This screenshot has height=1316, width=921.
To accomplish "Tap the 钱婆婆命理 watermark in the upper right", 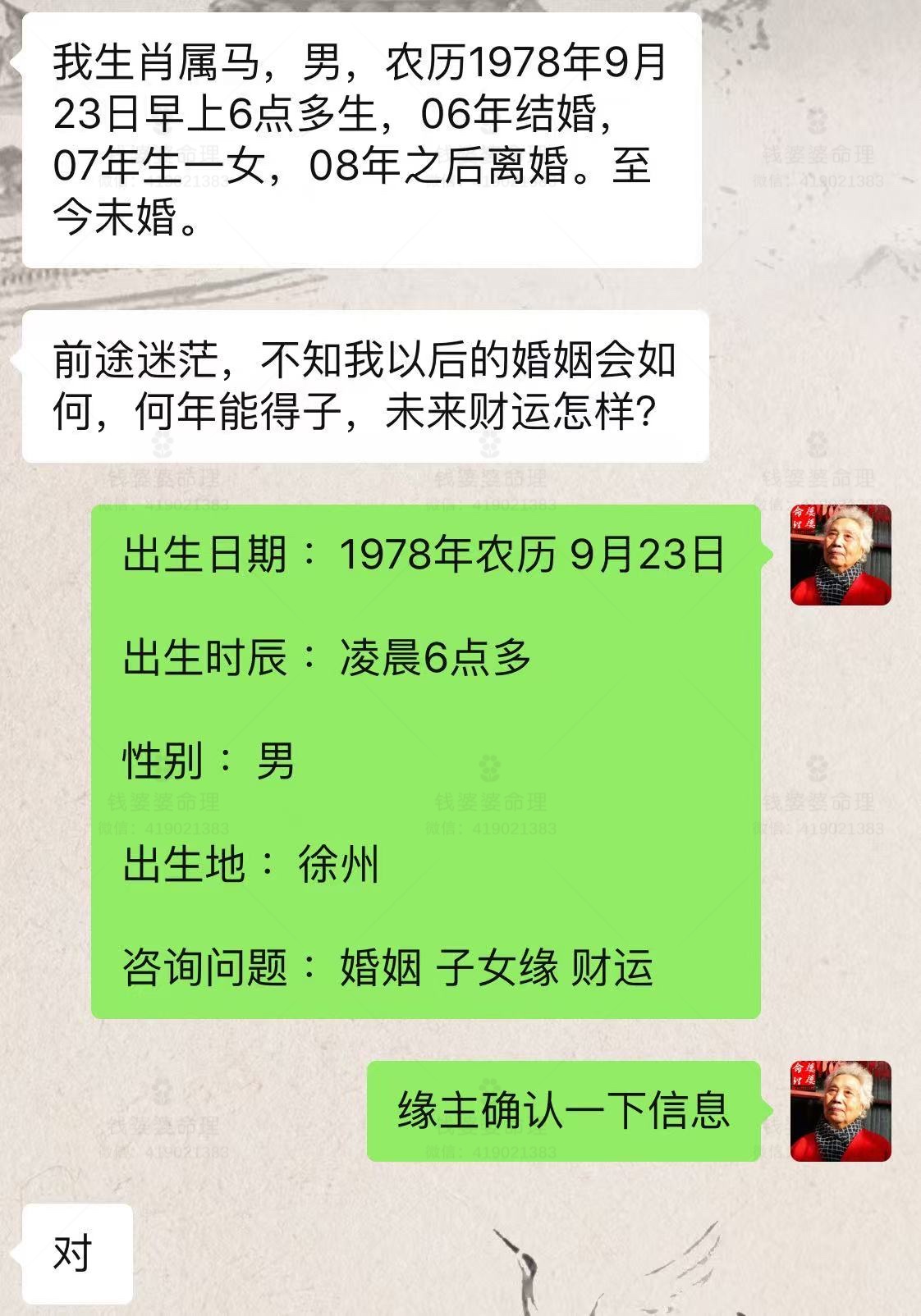I will click(x=821, y=152).
